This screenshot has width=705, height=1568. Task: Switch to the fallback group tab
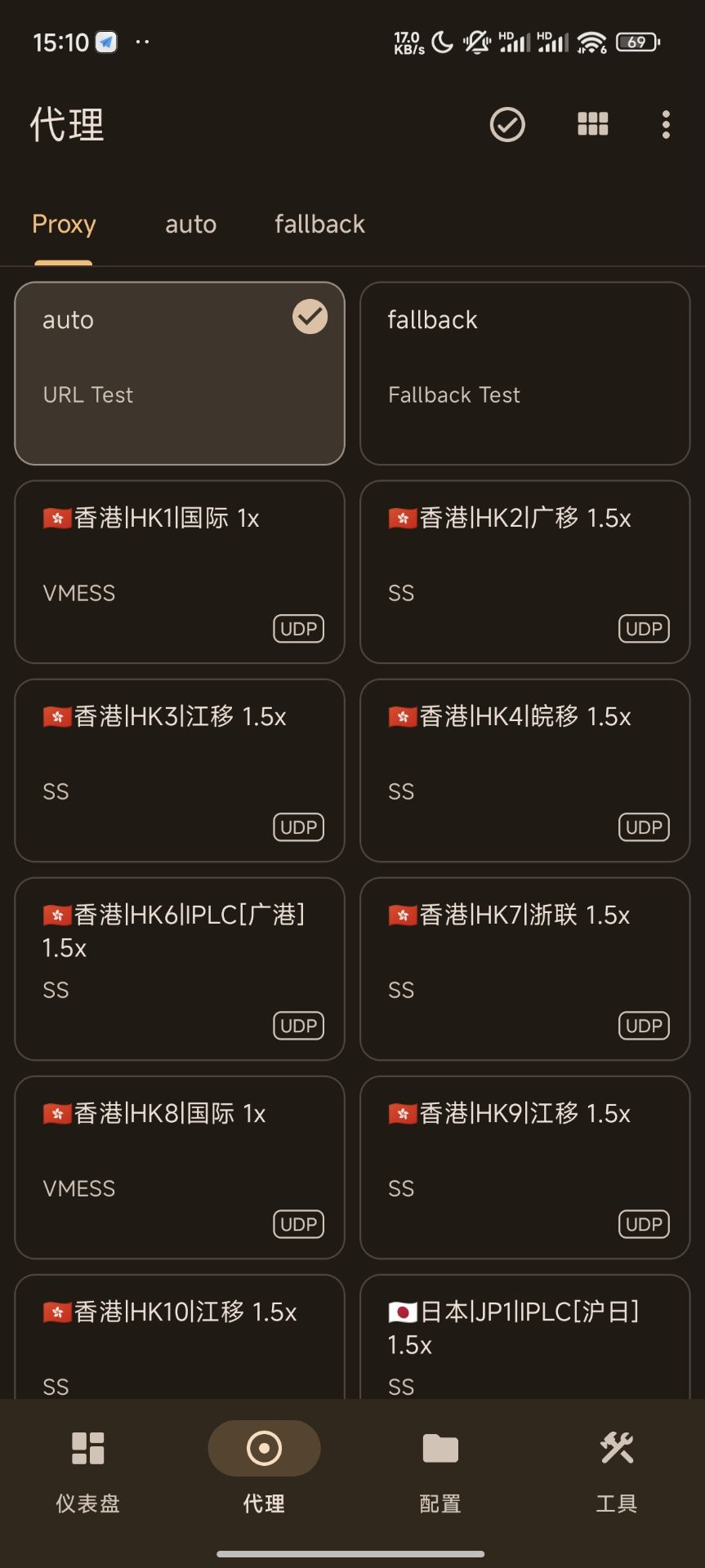pos(319,225)
